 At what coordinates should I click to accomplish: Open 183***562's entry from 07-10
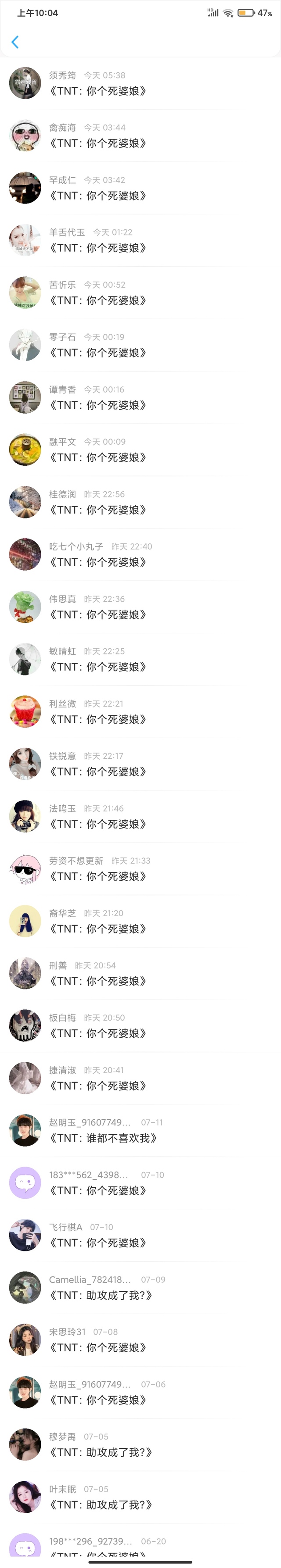click(140, 1183)
